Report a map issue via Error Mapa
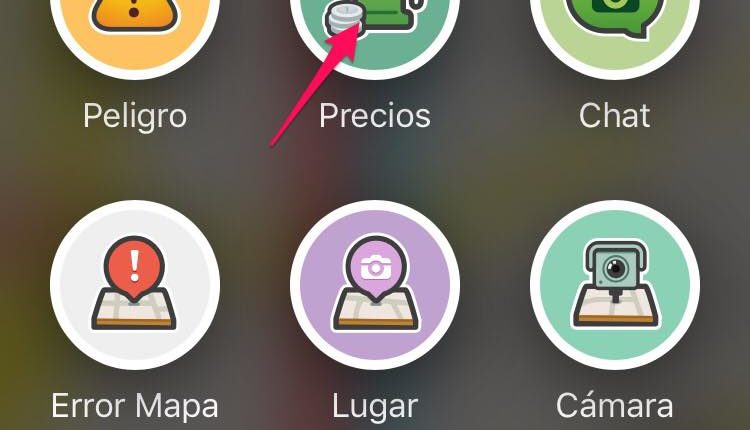Viewport: 750px width, 430px height. [135, 285]
